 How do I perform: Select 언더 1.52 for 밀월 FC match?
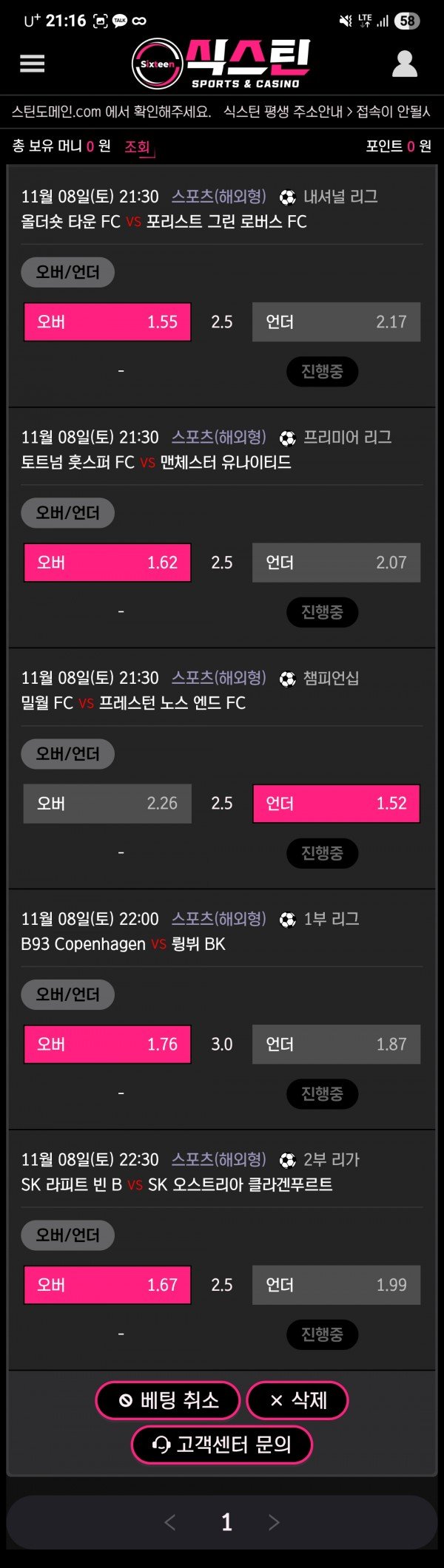point(336,804)
